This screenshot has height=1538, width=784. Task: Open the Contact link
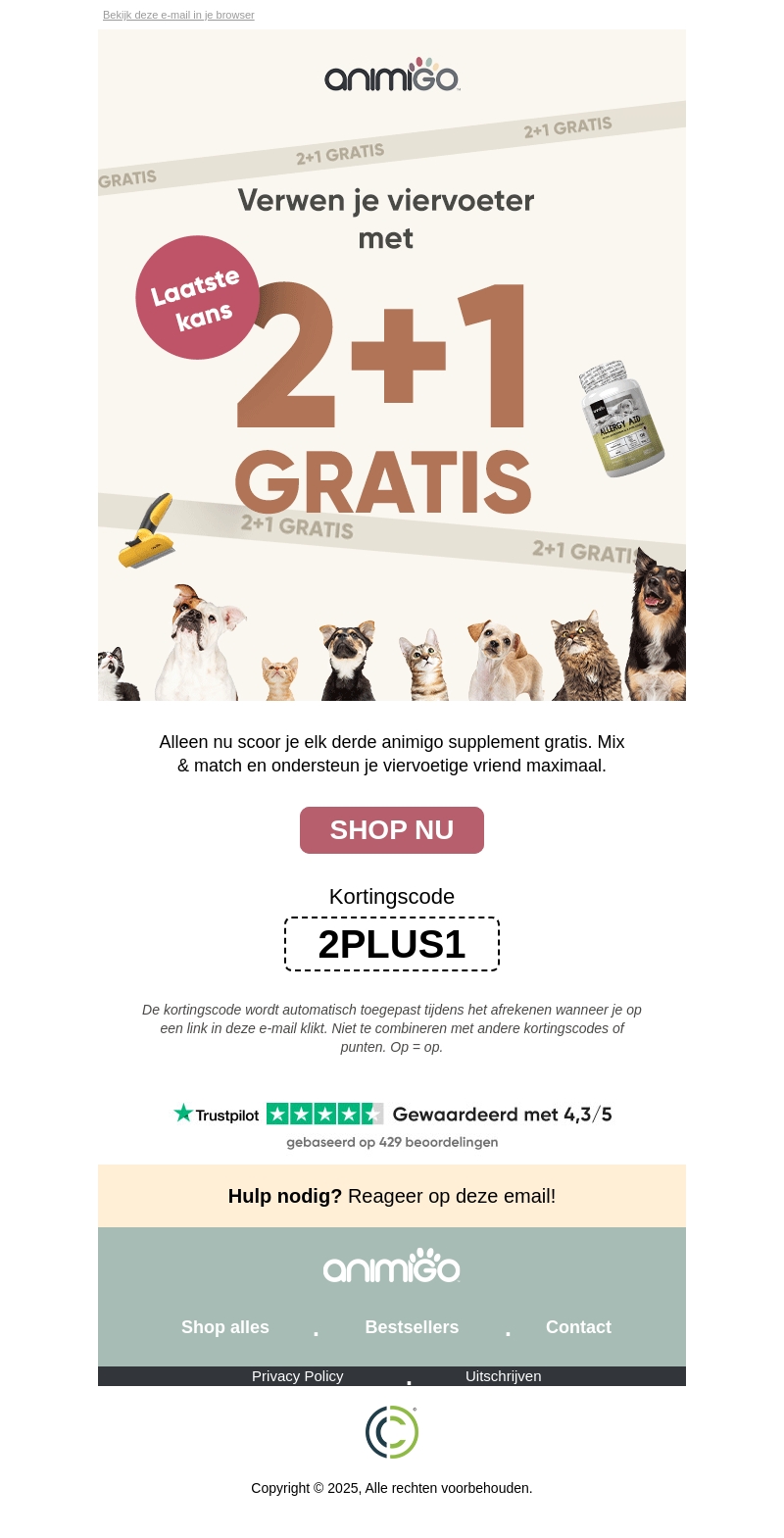click(x=578, y=1327)
